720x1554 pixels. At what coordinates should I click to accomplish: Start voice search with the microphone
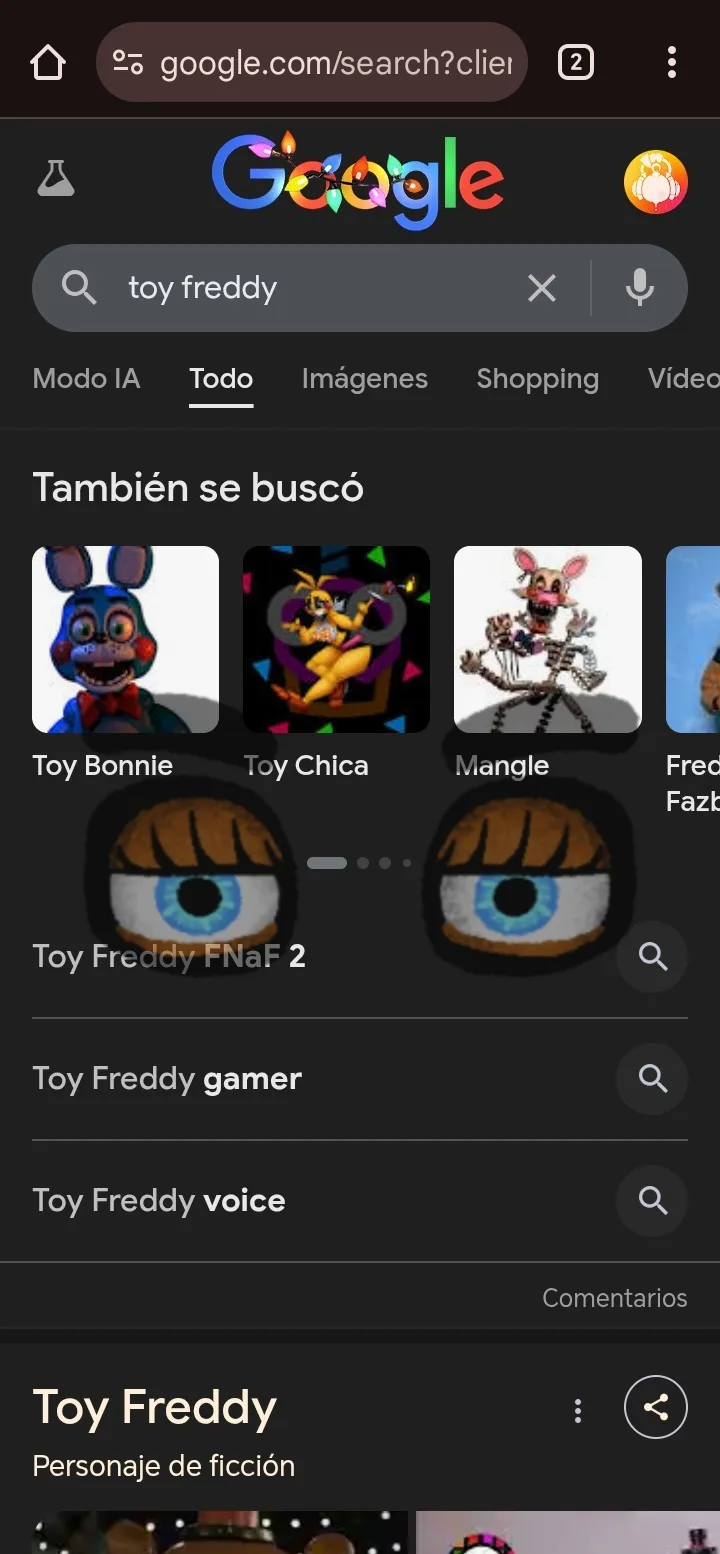639,289
